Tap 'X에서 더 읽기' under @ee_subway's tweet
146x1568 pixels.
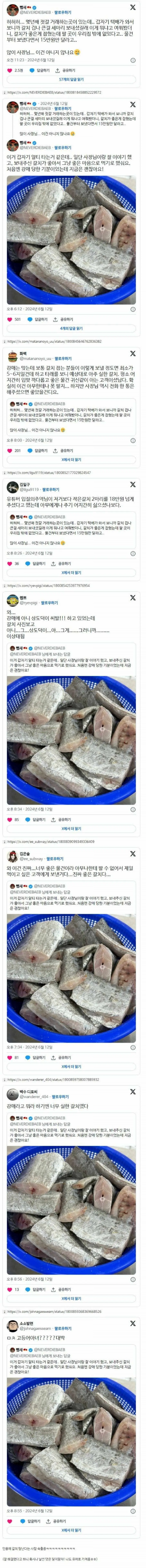coord(72,1067)
